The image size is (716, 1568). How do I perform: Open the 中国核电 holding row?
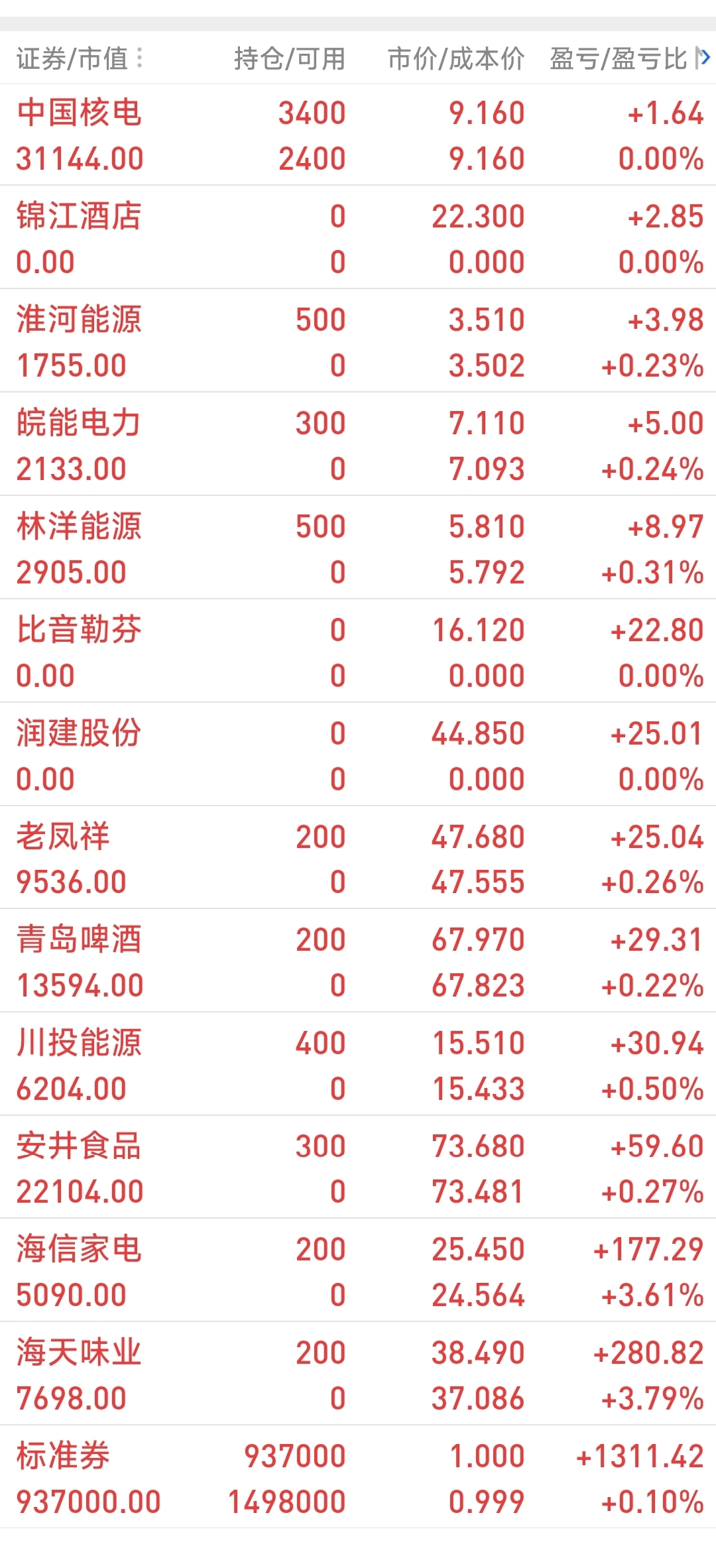tap(358, 135)
